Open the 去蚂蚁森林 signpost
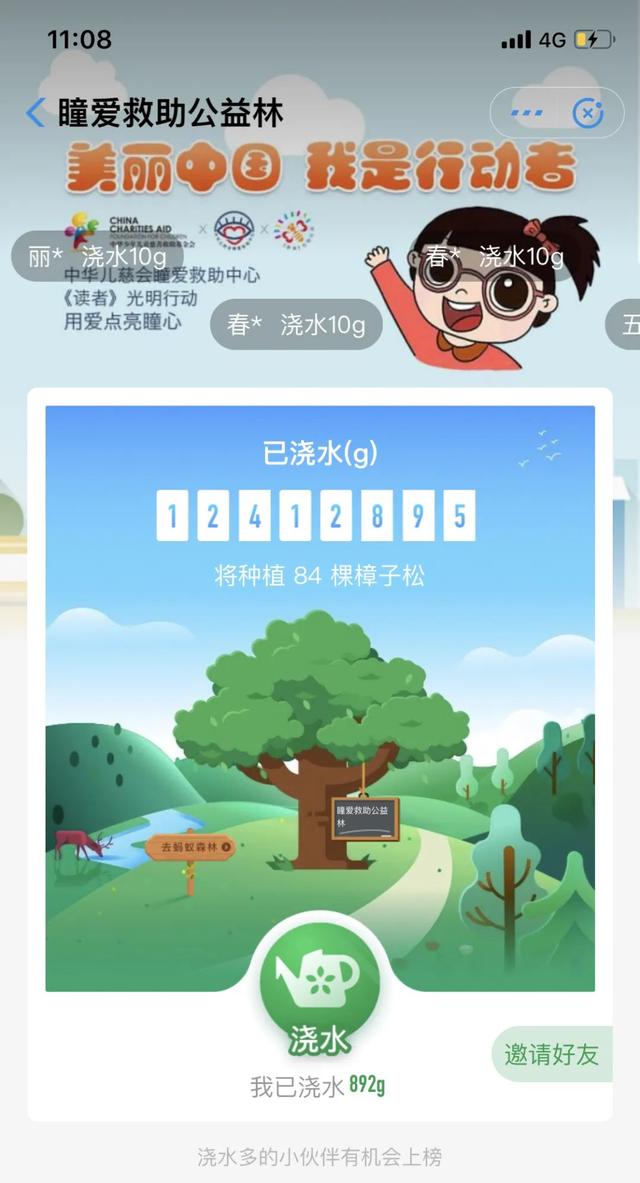The width and height of the screenshot is (640, 1183). pyautogui.click(x=192, y=847)
